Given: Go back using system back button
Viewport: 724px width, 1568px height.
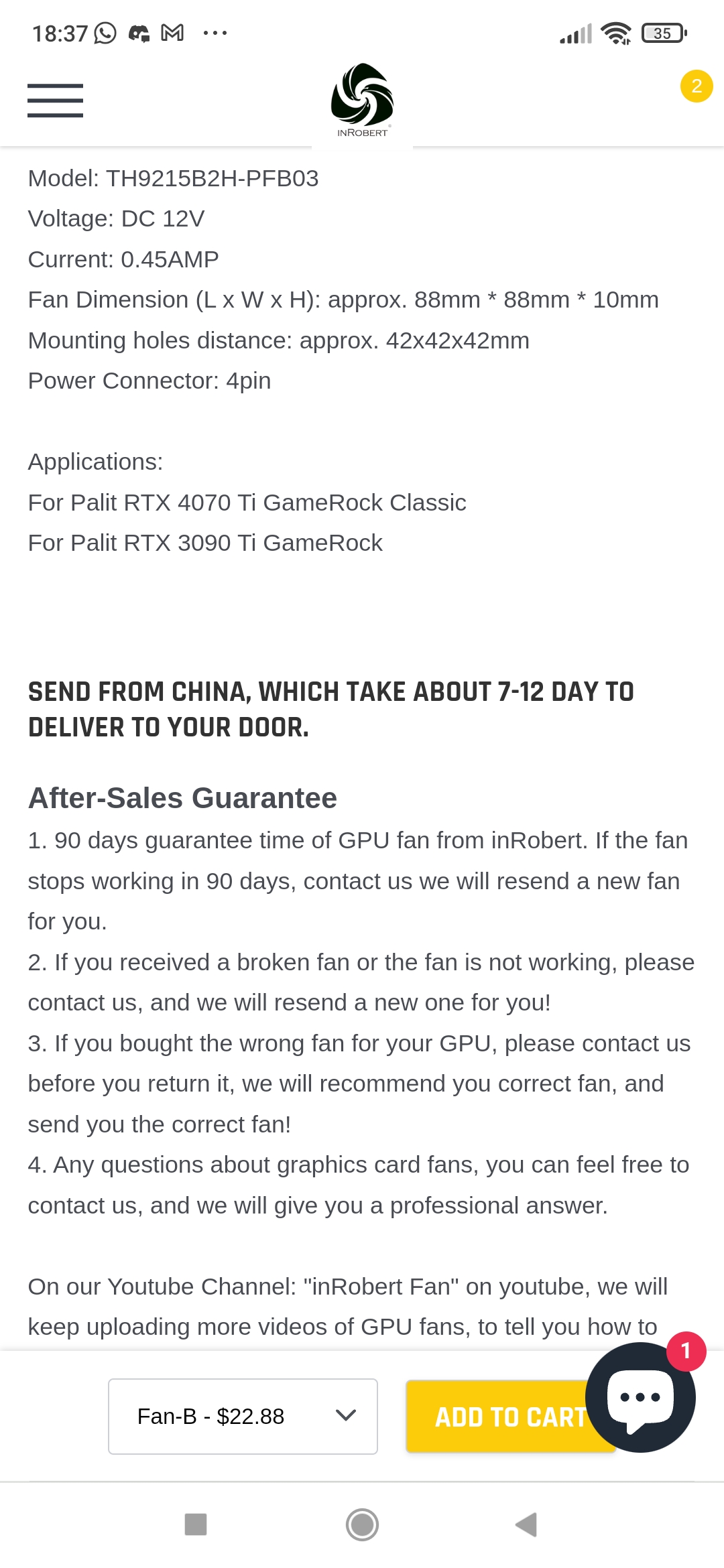Looking at the screenshot, I should [526, 1524].
